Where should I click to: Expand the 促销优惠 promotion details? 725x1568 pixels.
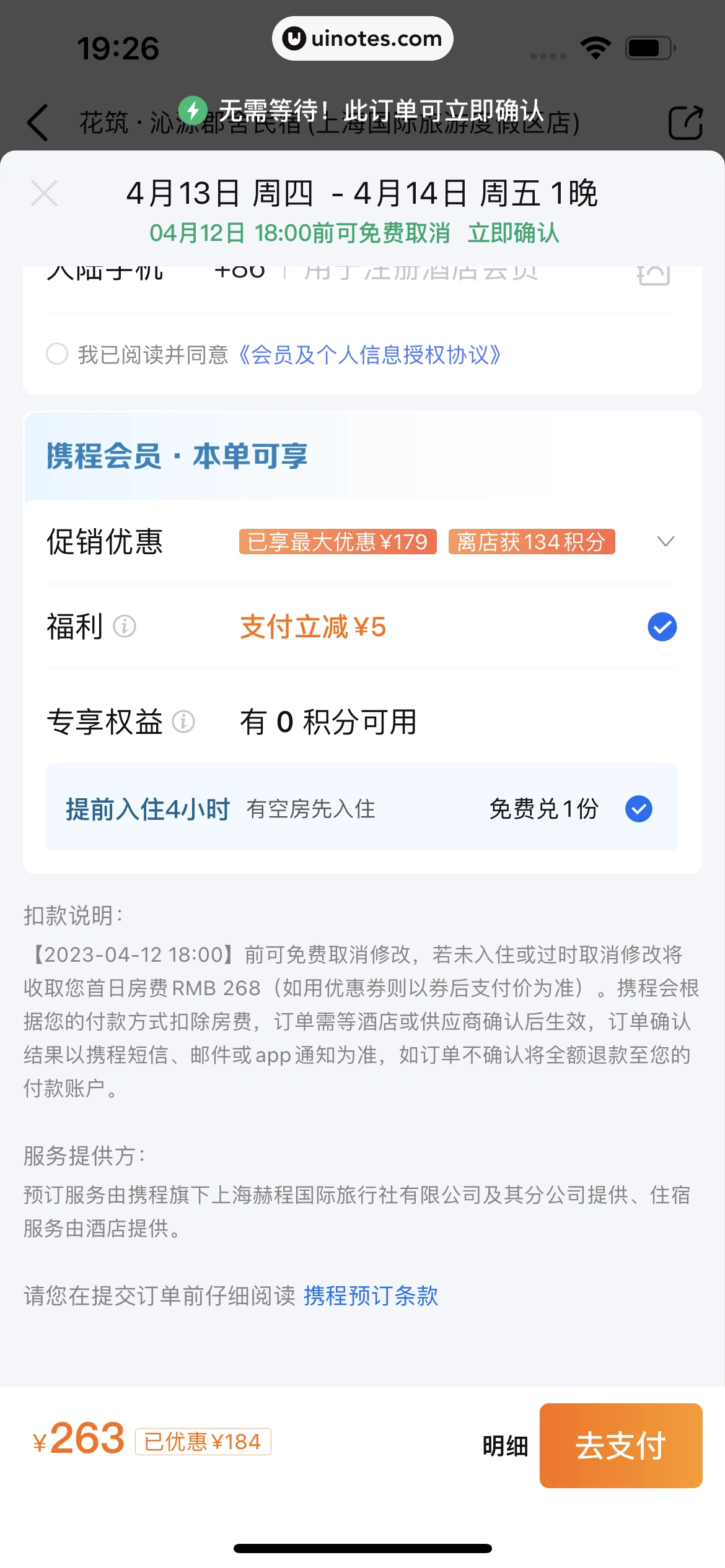tap(665, 542)
